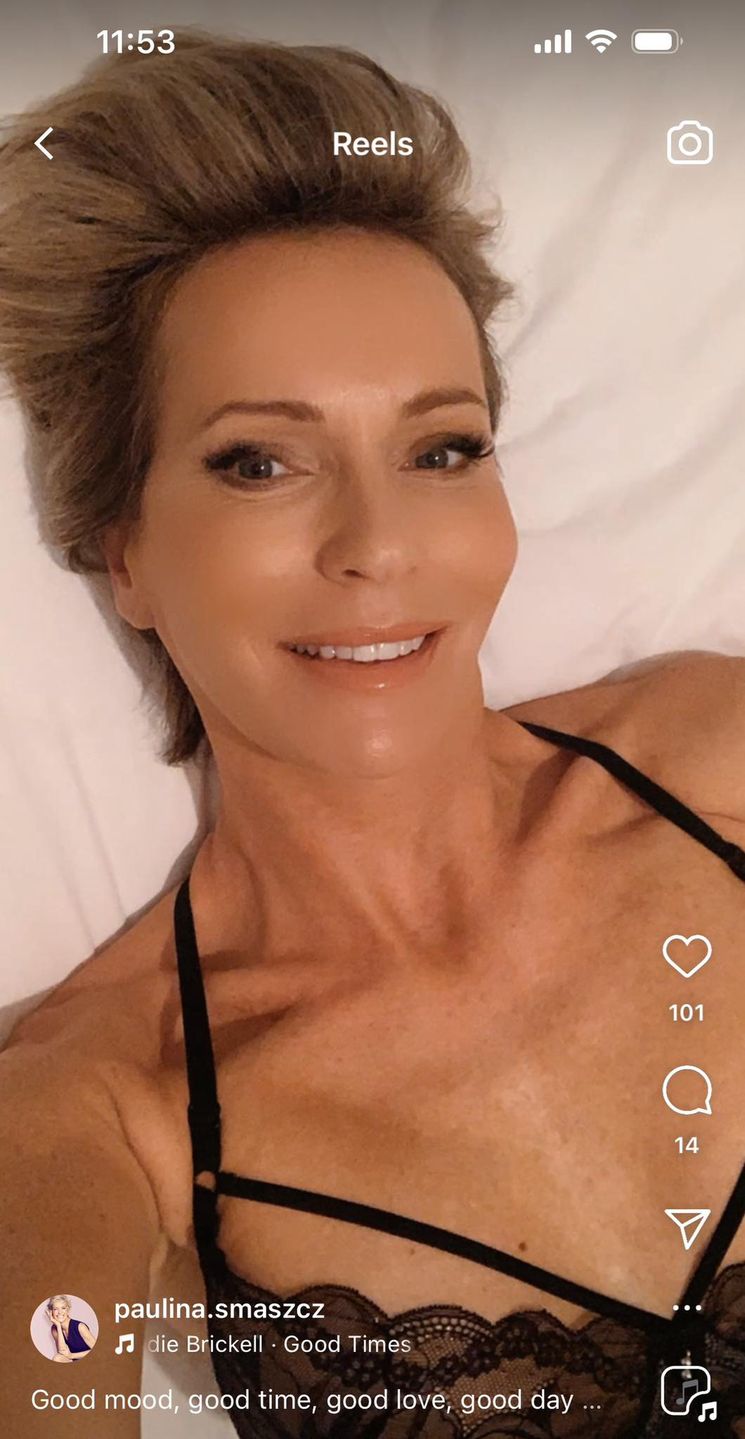Open the audio page via music tile
Viewport: 745px width, 1439px height.
click(688, 1391)
